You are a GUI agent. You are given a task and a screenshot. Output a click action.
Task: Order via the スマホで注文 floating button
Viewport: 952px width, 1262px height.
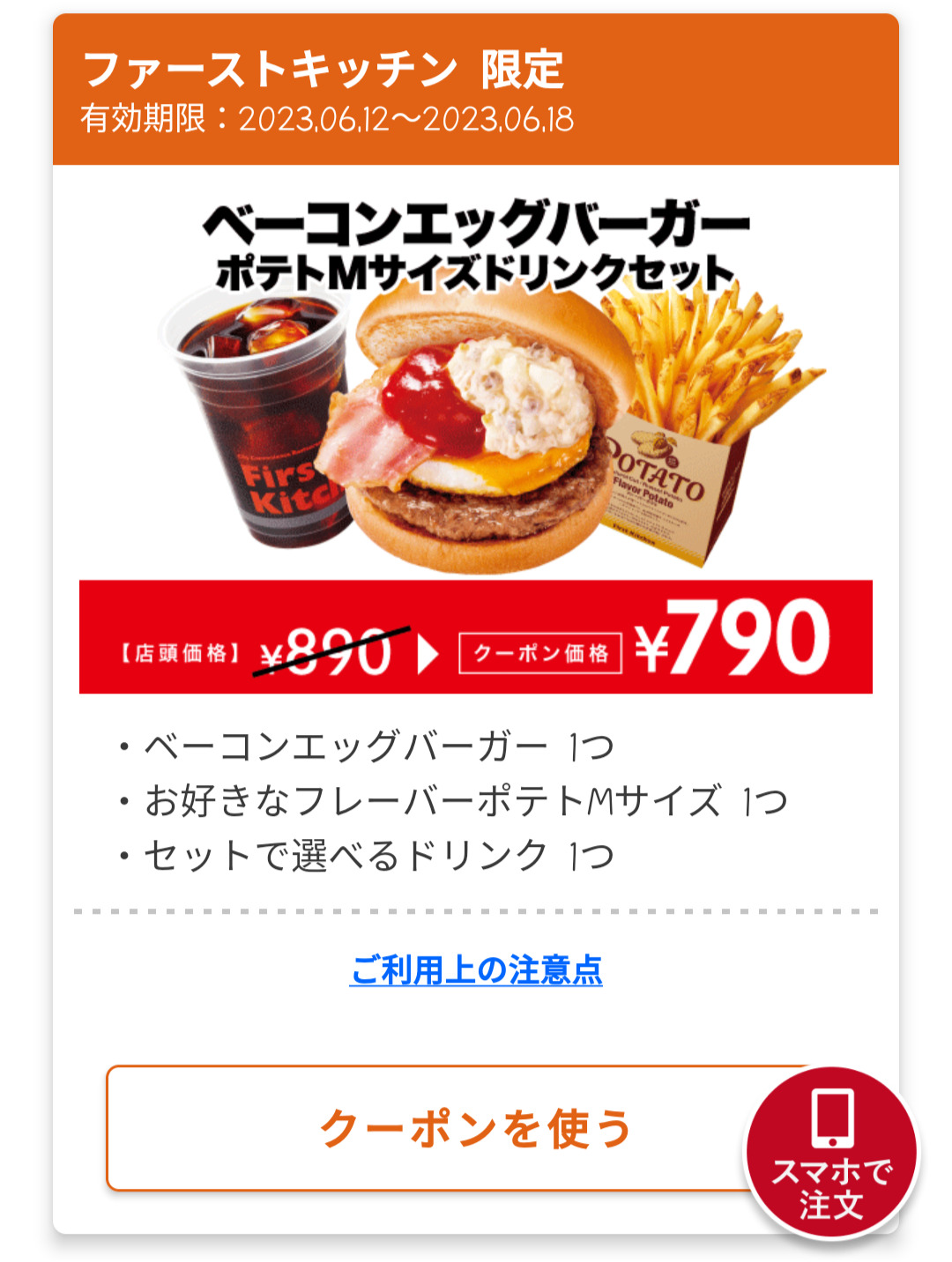coord(831,1152)
